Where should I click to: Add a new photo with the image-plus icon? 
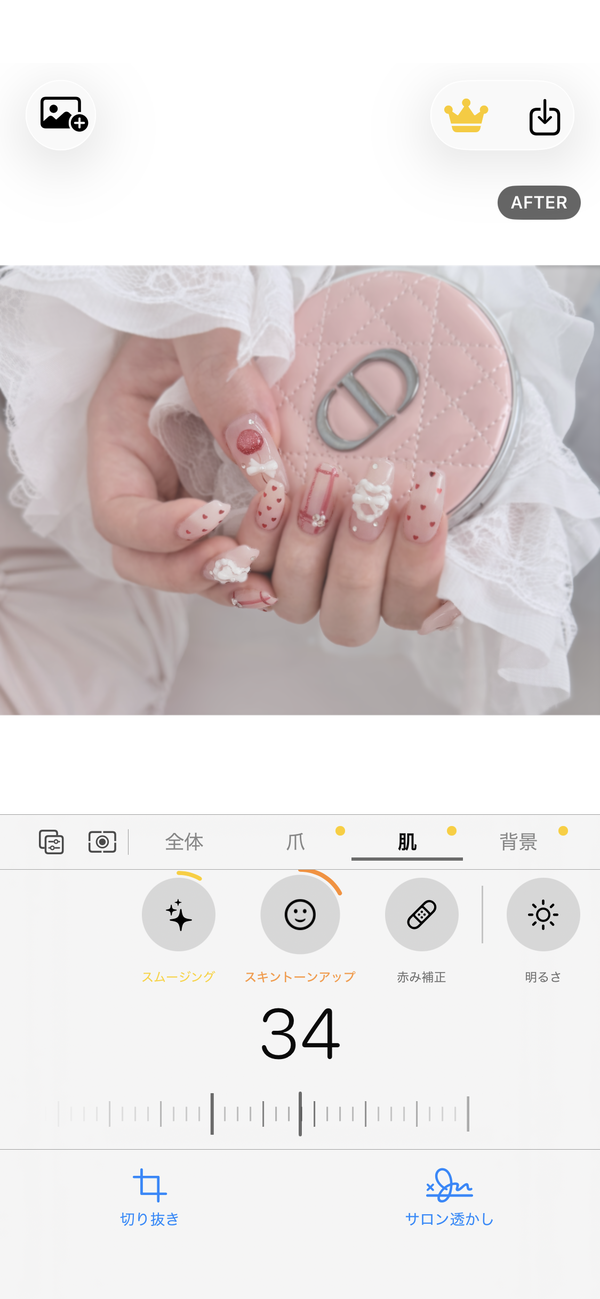(x=62, y=115)
